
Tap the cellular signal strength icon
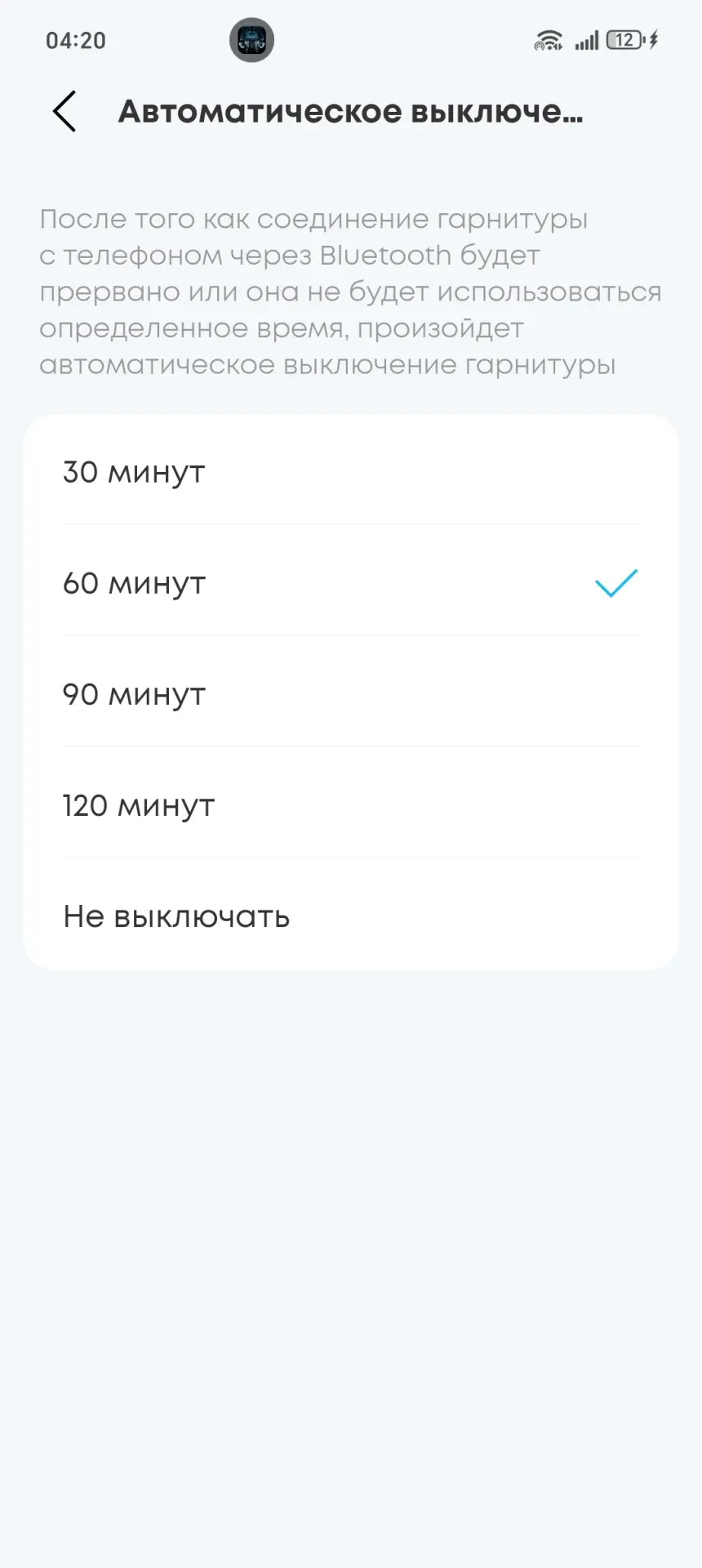[586, 39]
